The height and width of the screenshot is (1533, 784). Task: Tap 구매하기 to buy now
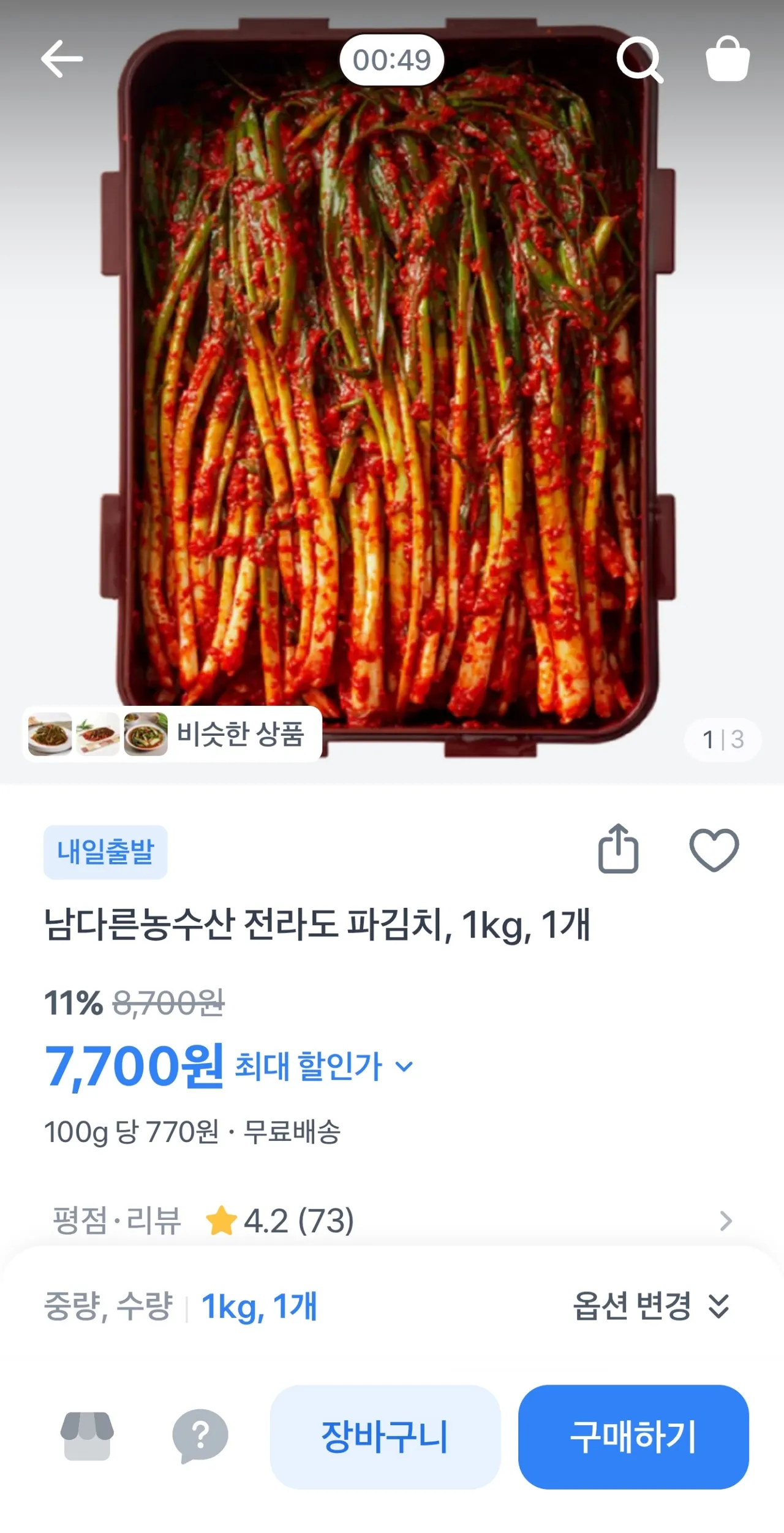[633, 1437]
